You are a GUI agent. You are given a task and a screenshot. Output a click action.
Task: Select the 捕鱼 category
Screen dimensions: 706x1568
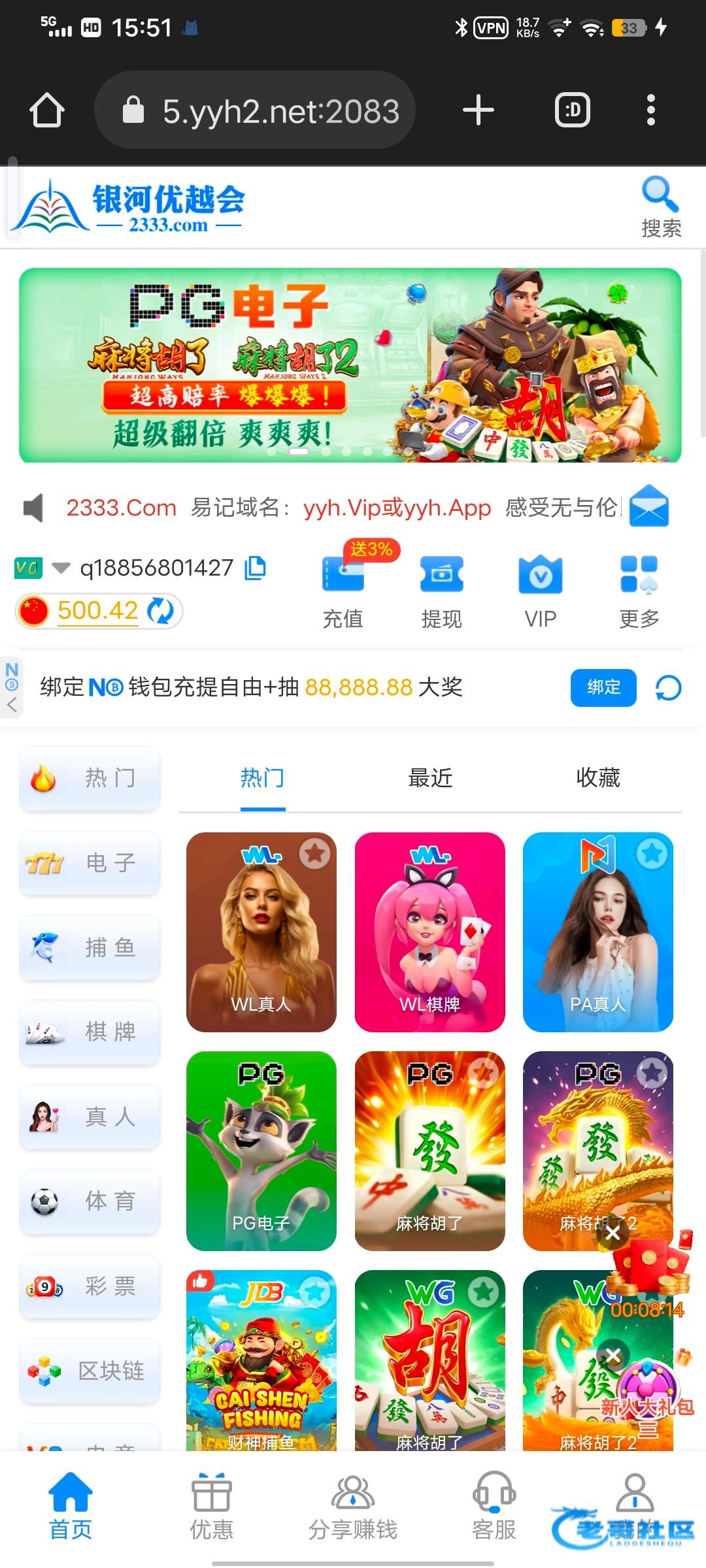[x=90, y=947]
